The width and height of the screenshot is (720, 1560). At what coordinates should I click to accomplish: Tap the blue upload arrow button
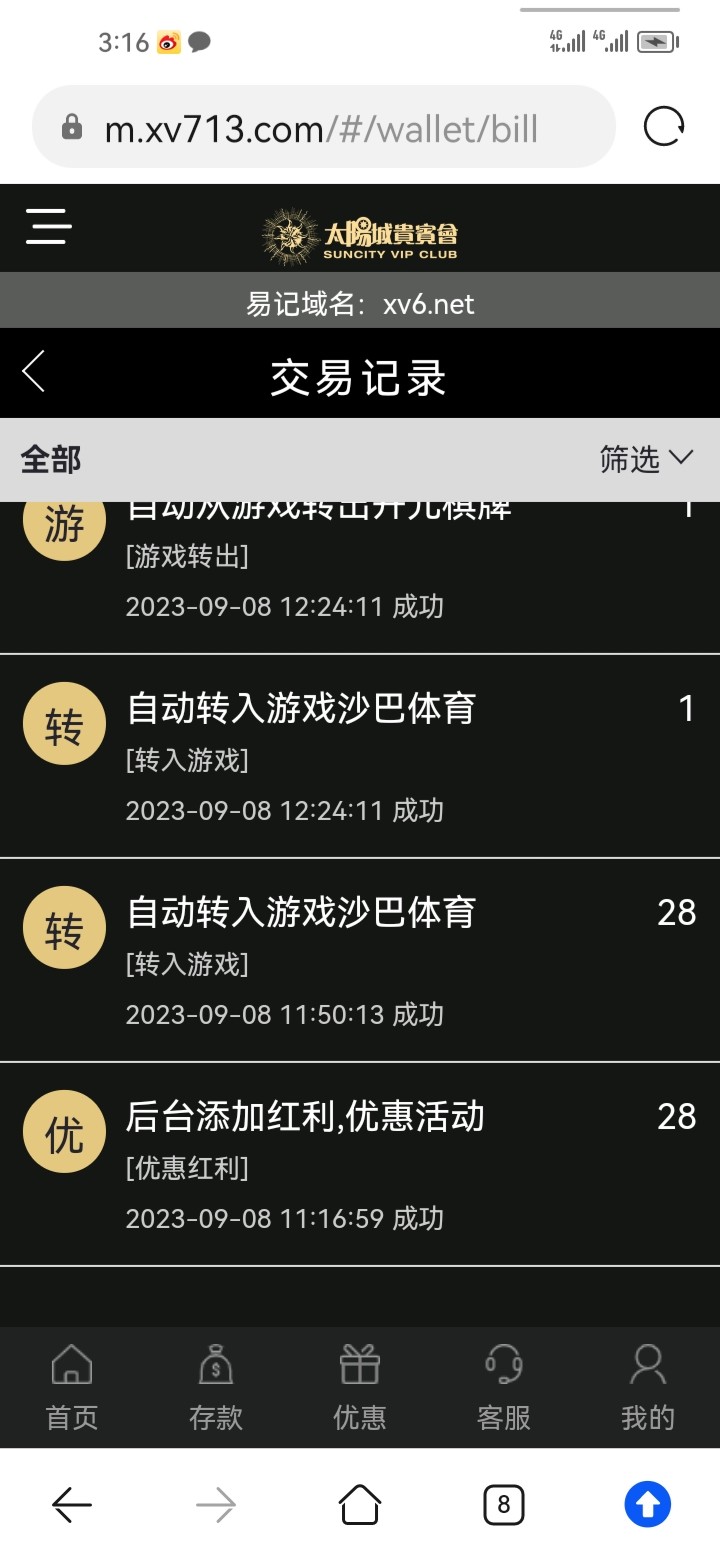[x=647, y=1504]
